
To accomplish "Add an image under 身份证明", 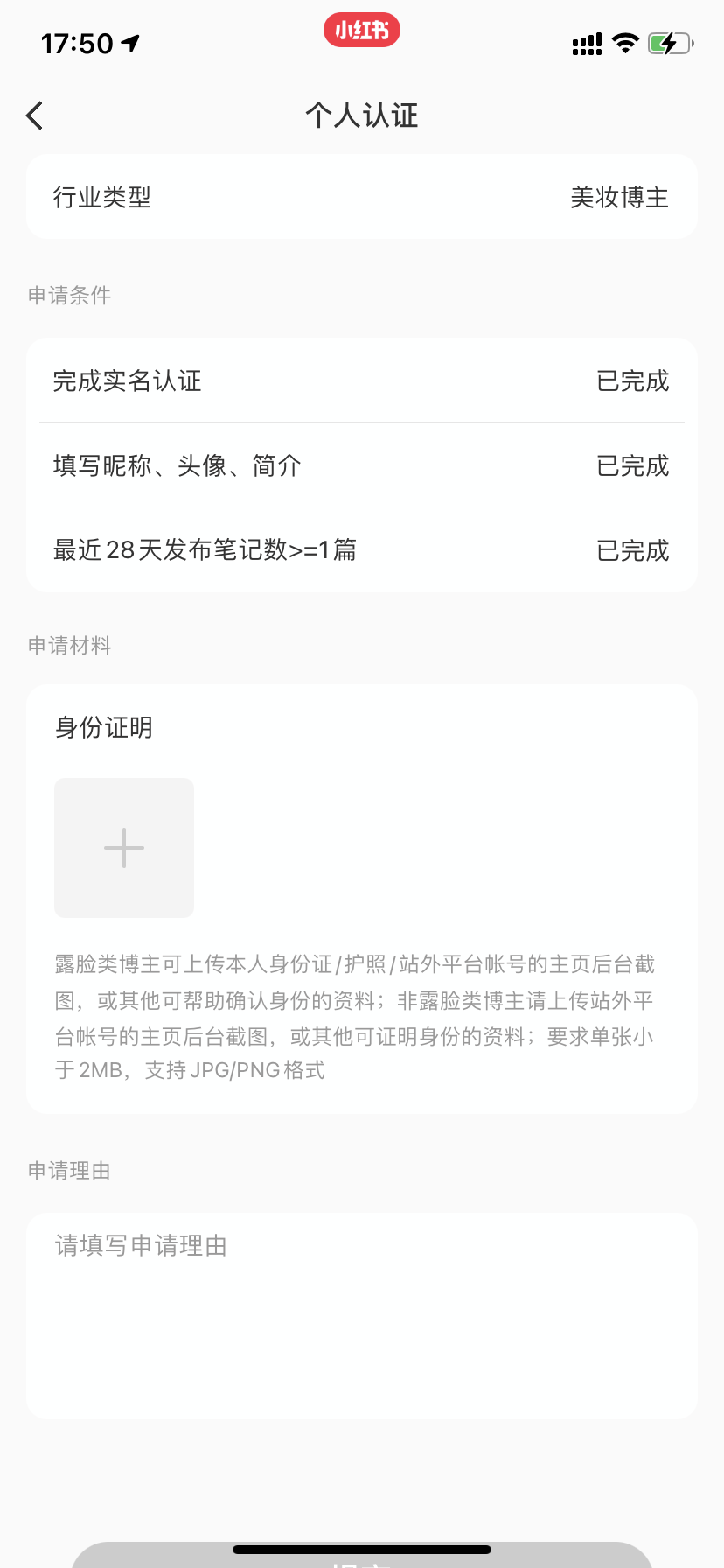I will 124,848.
